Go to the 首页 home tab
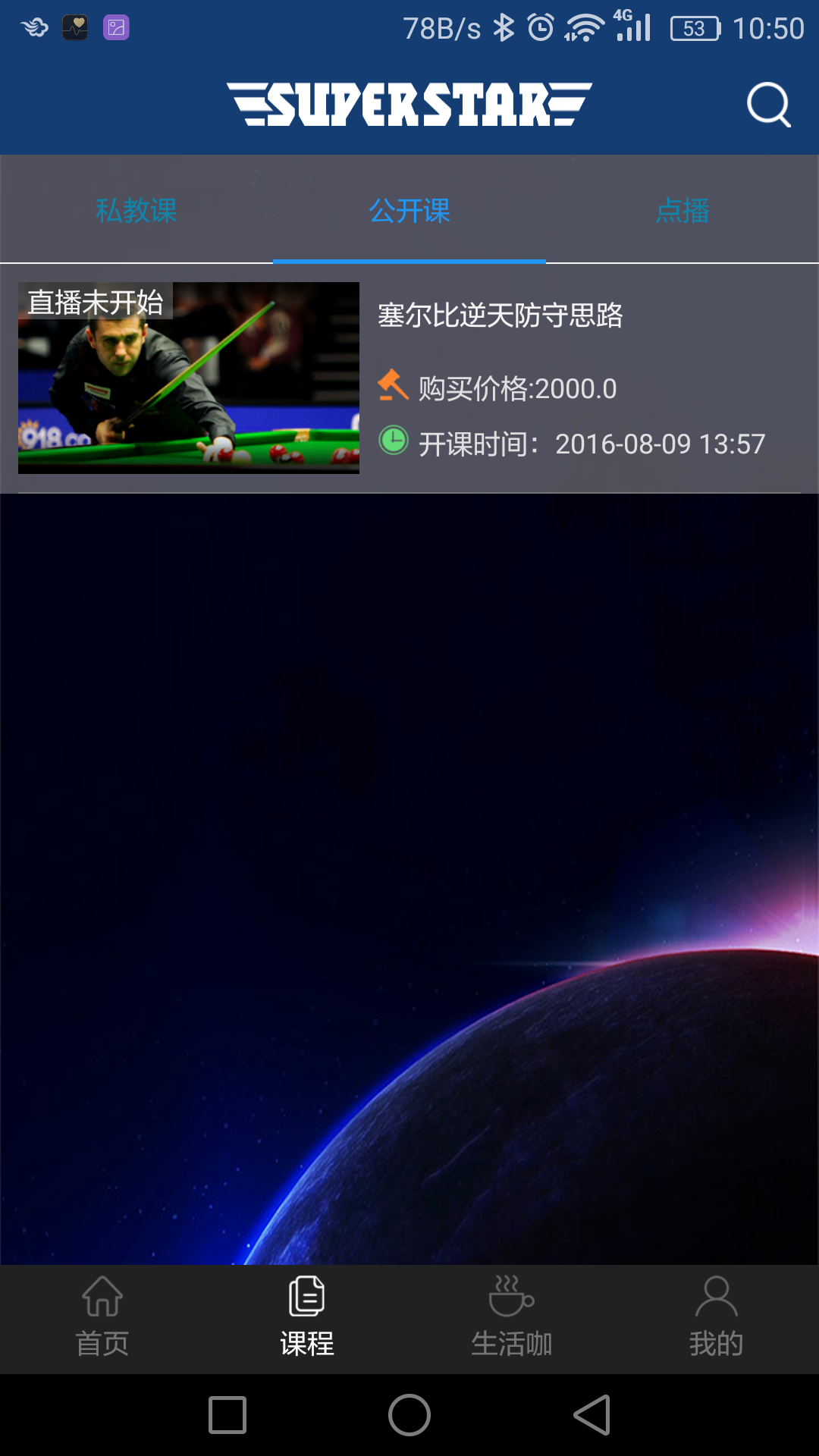This screenshot has width=819, height=1456. pyautogui.click(x=102, y=1318)
